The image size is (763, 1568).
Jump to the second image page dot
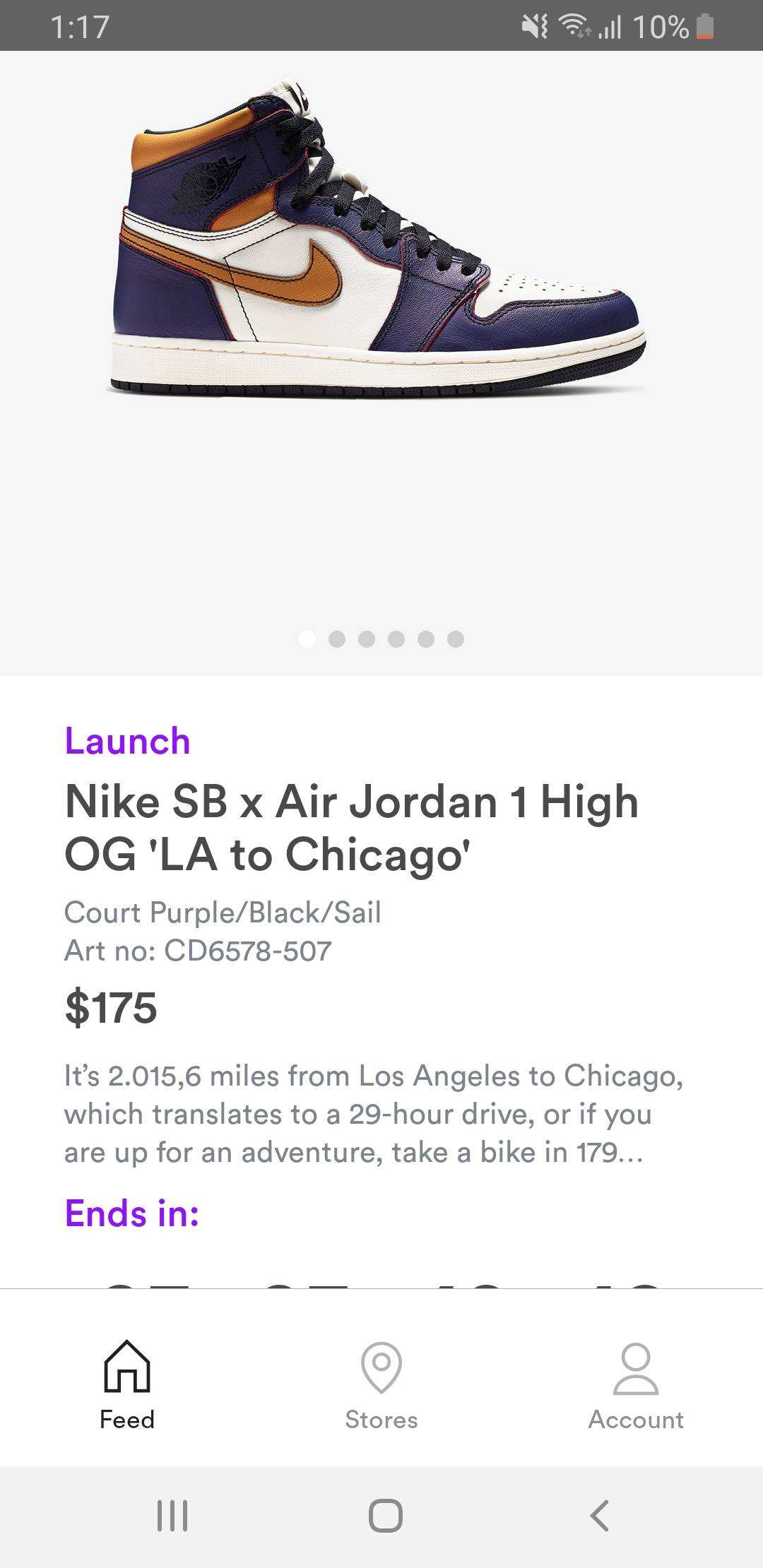(337, 639)
